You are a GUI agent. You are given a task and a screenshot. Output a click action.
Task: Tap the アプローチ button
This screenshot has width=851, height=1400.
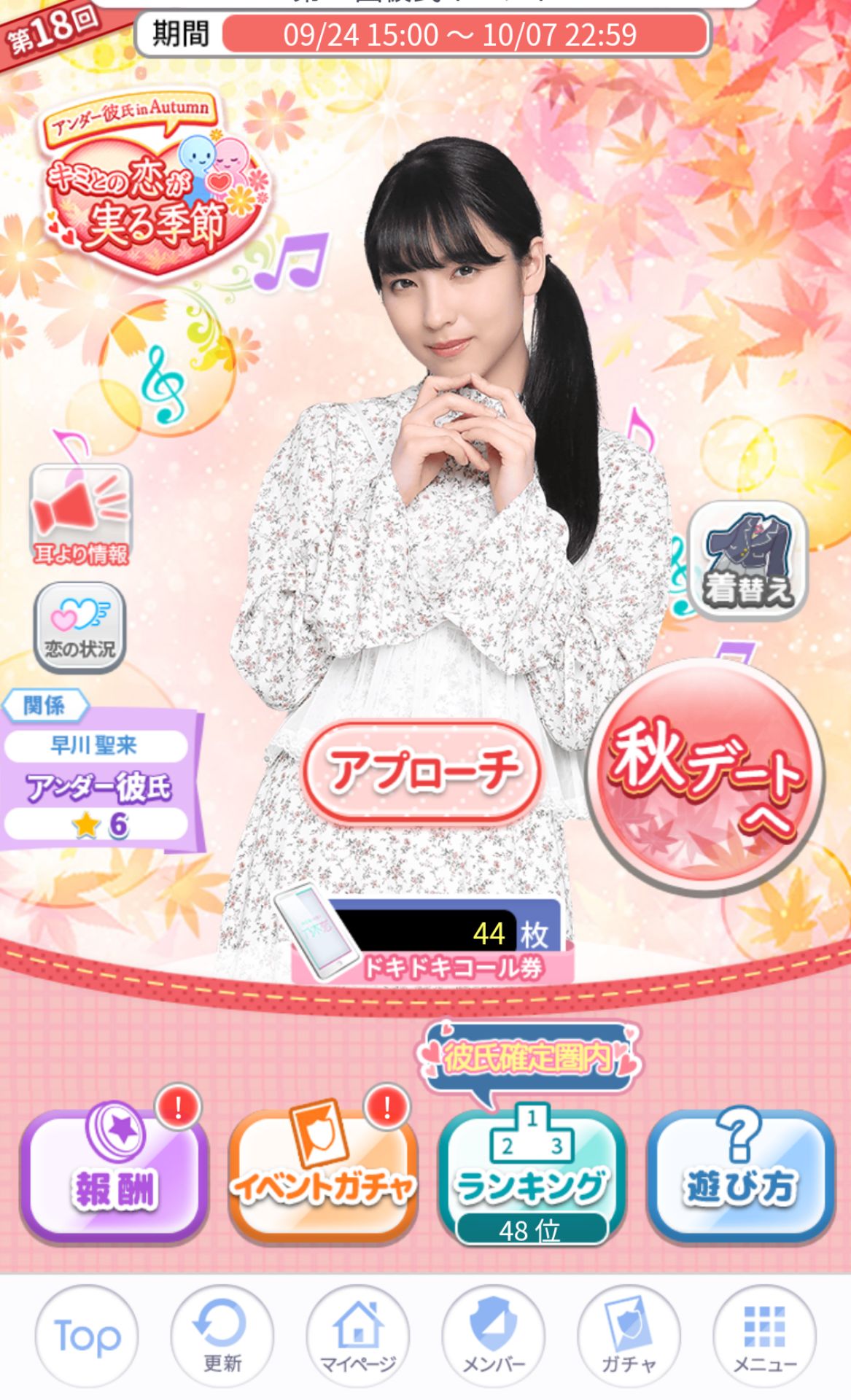click(x=421, y=772)
